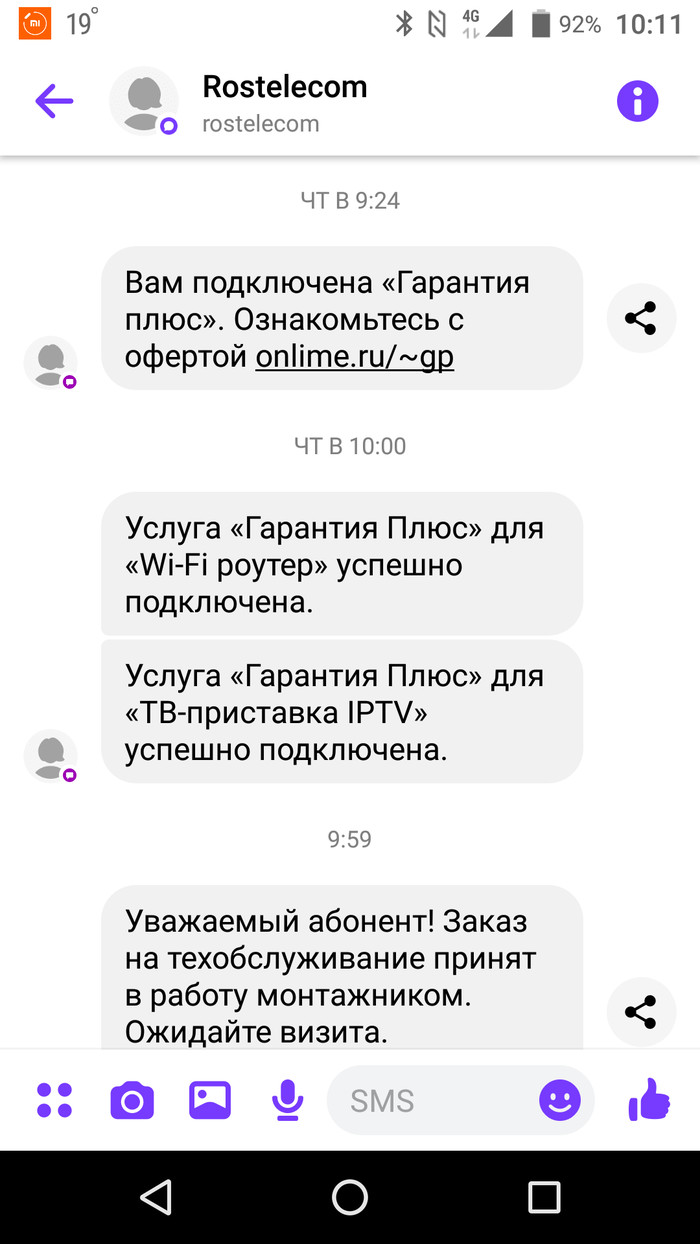Share the Уважаемый абонент message
Viewport: 700px width, 1244px height.
tap(641, 1011)
